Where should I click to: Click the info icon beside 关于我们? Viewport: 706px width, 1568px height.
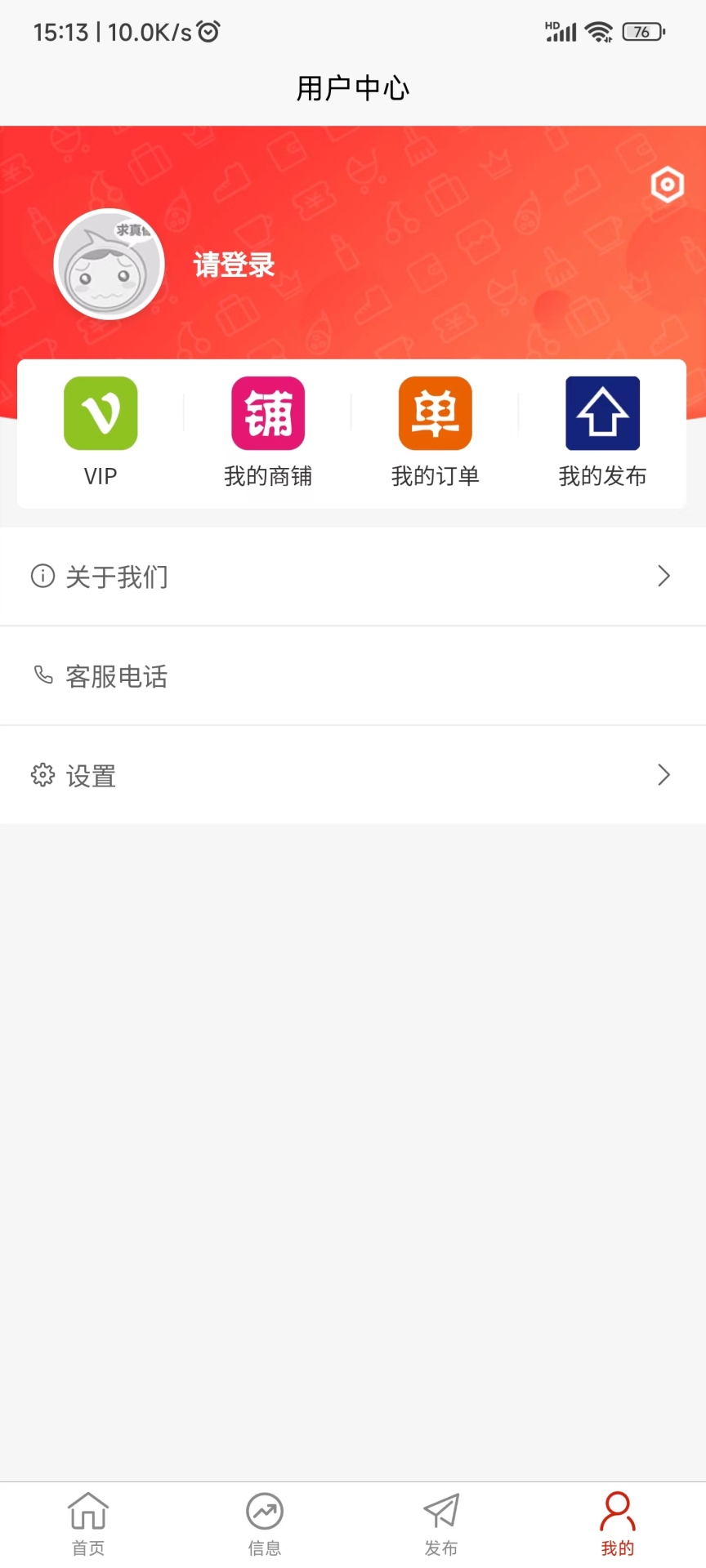pos(42,576)
